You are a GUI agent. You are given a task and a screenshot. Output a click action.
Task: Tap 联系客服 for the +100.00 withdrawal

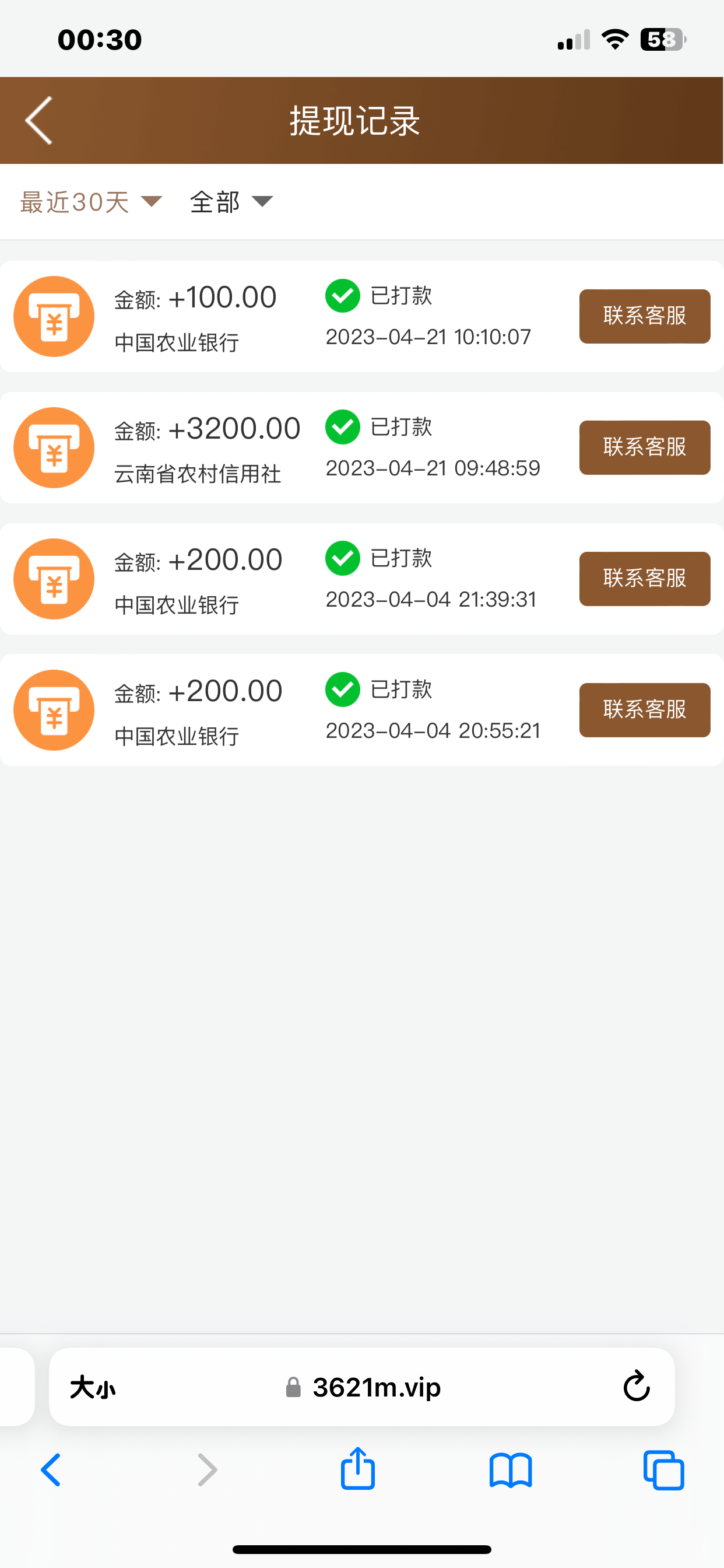pos(644,317)
